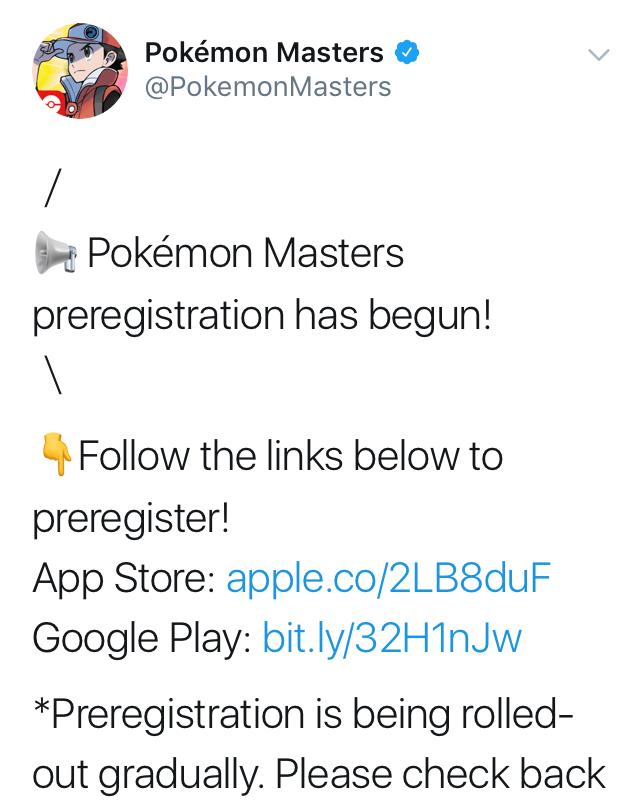Open the apple.co/2LB8duF App Store link
Viewport: 640px width, 805px height.
(389, 578)
